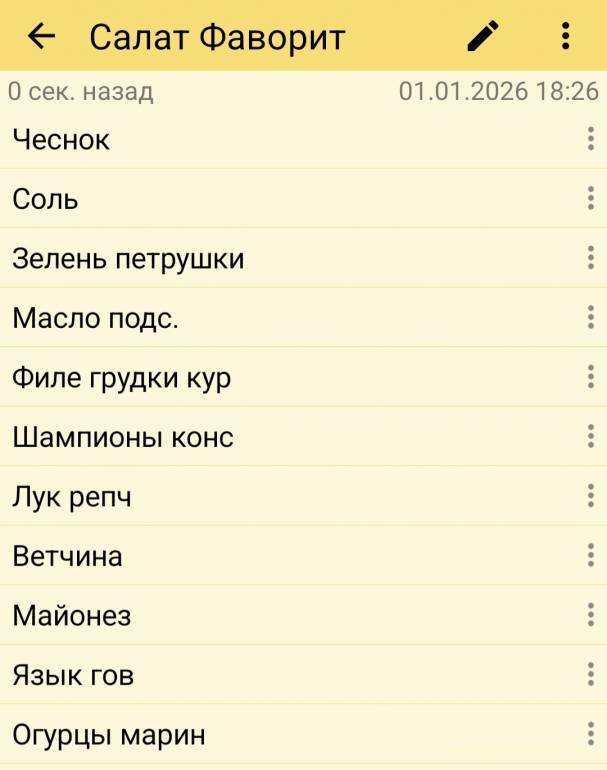Show the menu for Шампионы конс
Viewport: 607px width, 770px height.
point(591,437)
